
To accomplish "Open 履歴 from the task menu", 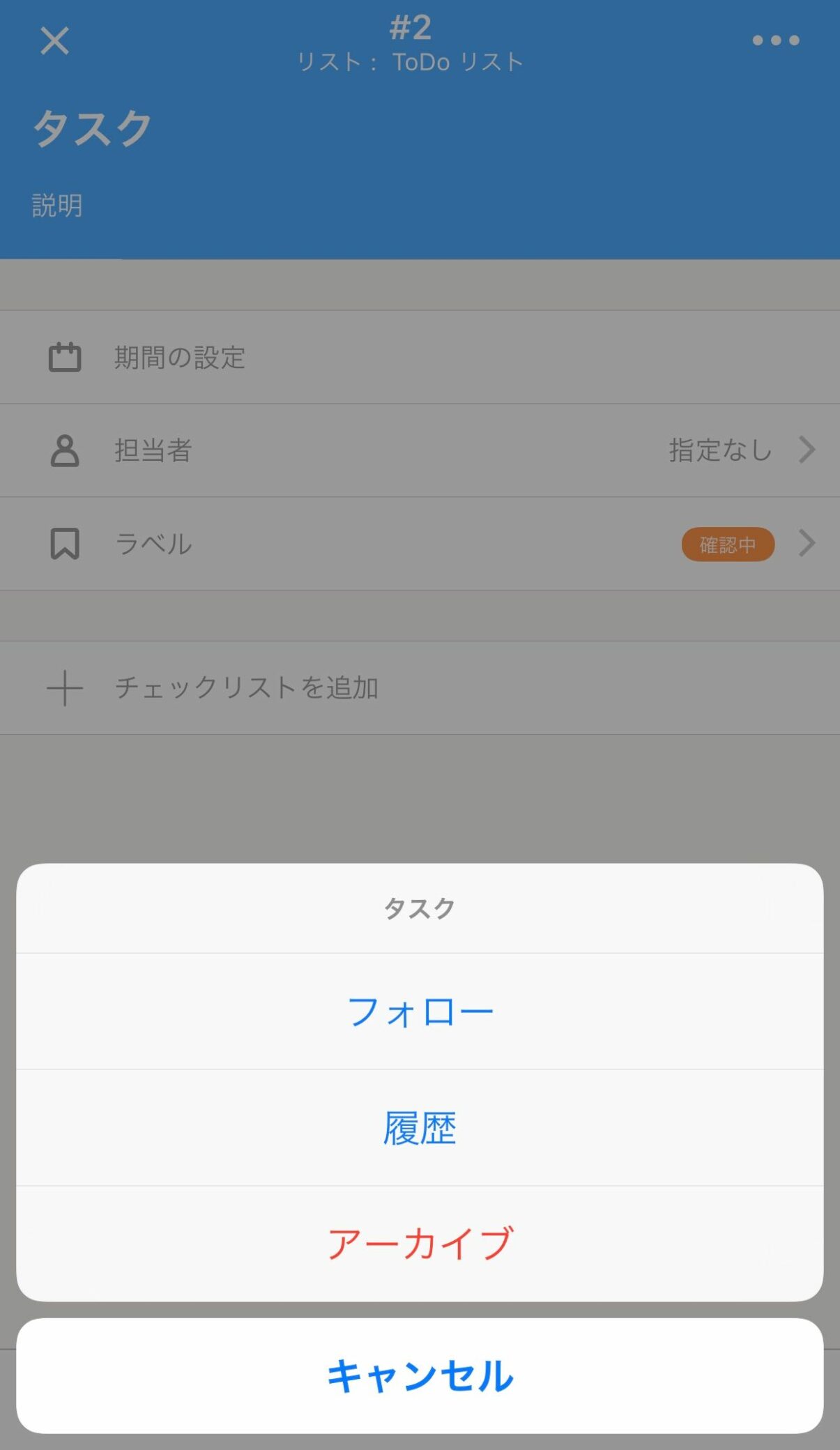I will [x=420, y=1128].
